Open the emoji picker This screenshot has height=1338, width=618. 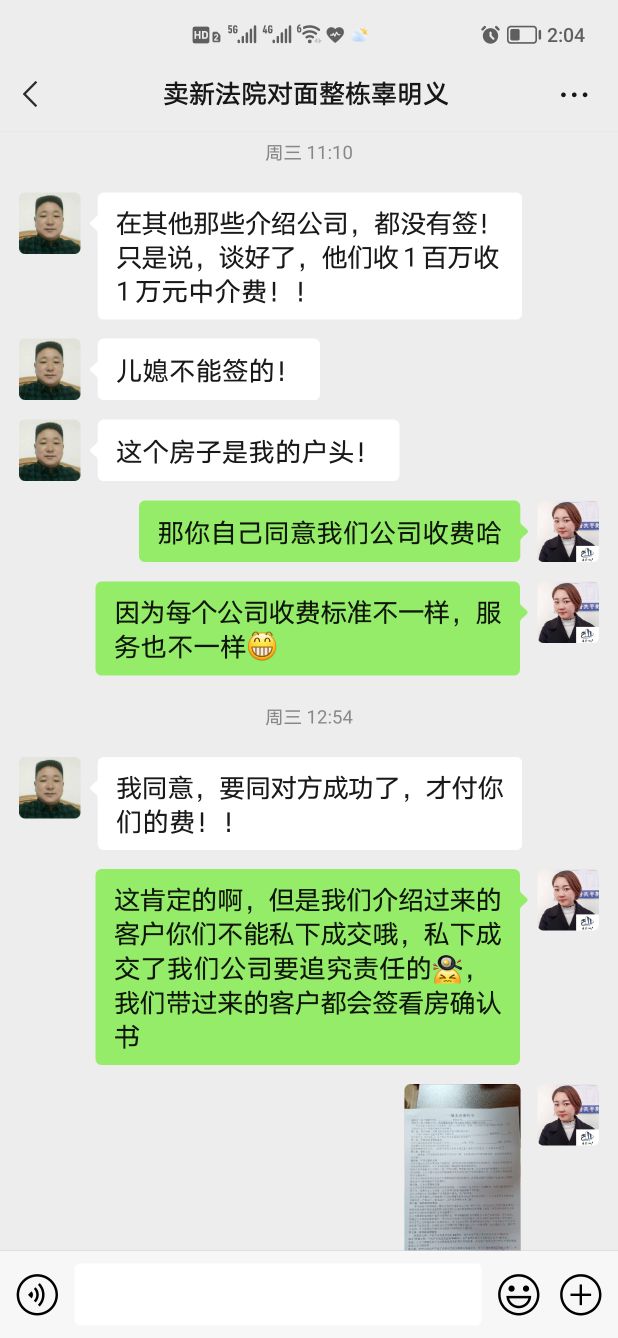(x=518, y=1295)
